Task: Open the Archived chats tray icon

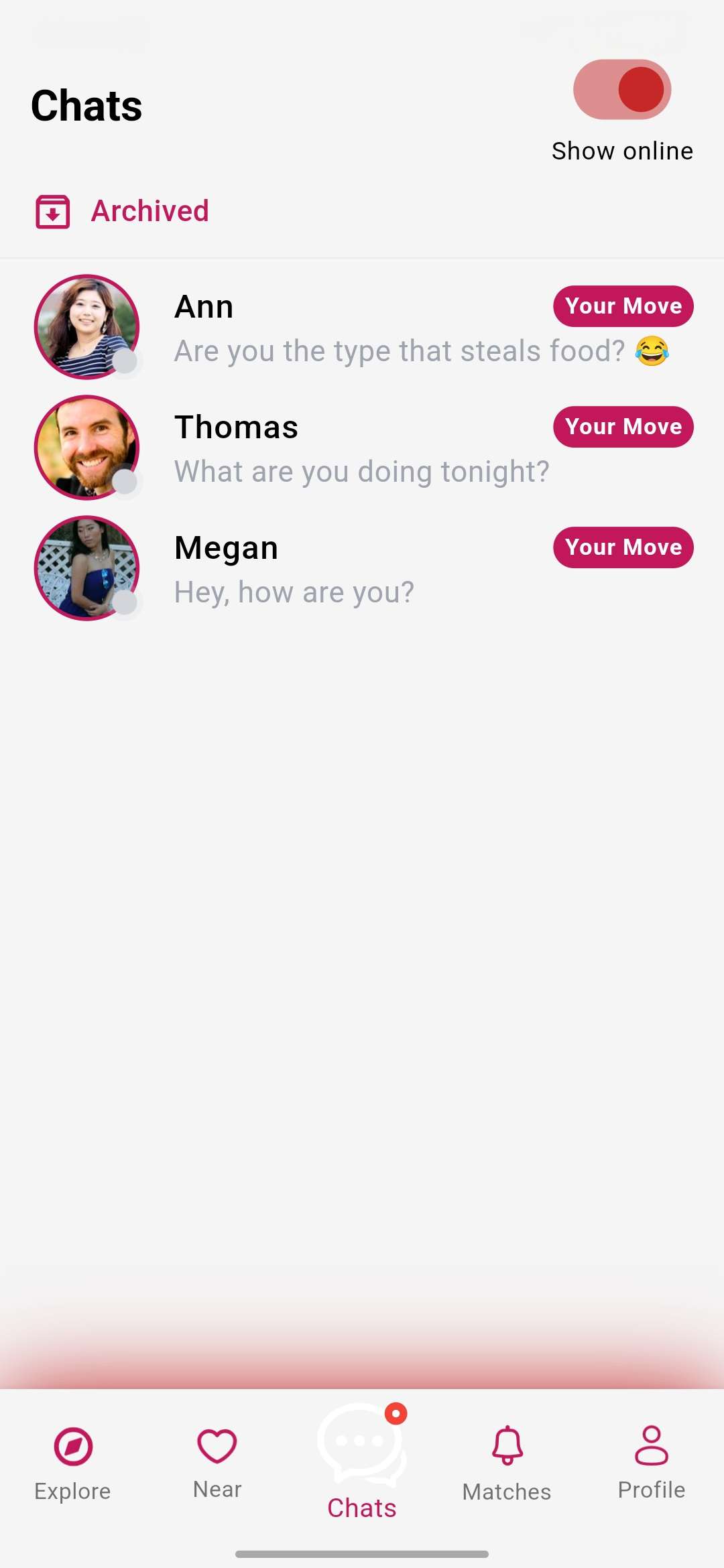Action: [52, 211]
